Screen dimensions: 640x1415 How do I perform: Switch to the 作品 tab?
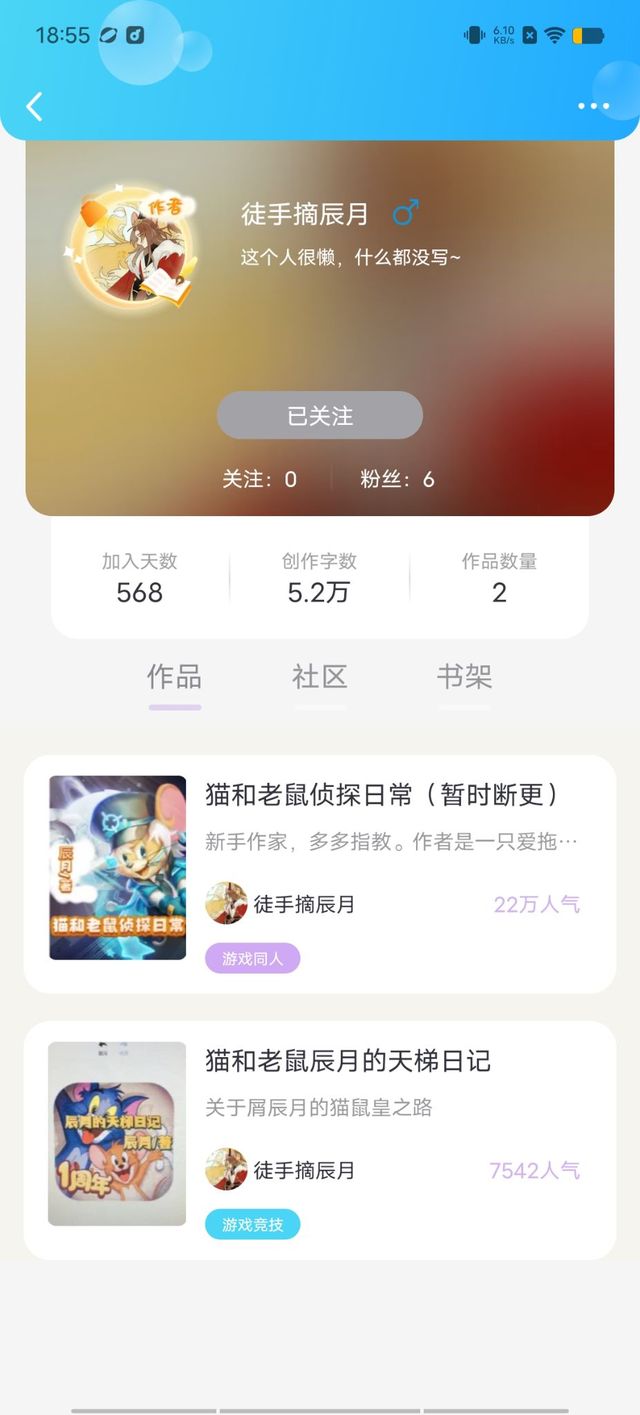175,677
